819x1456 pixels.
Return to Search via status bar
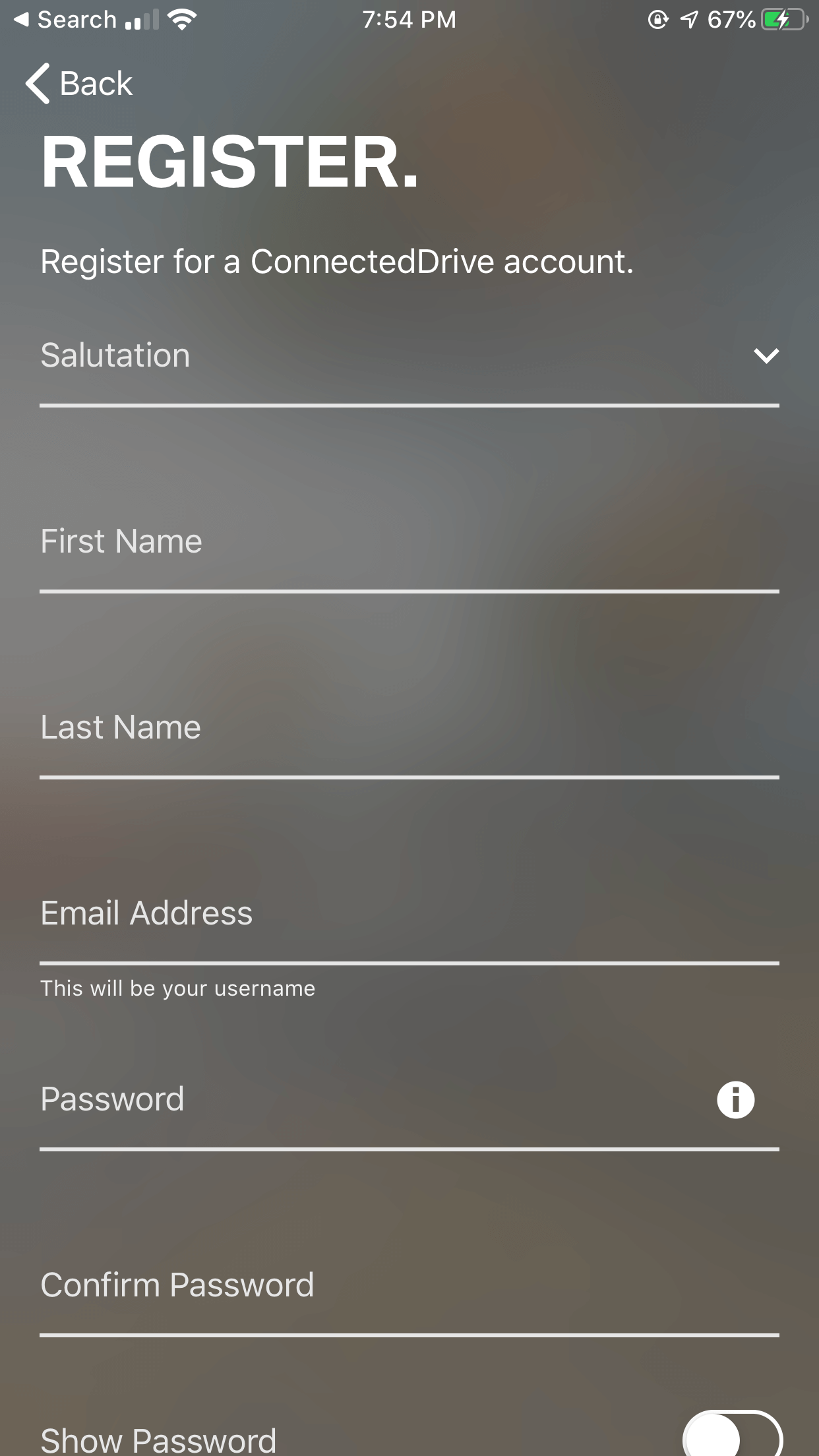click(x=65, y=20)
